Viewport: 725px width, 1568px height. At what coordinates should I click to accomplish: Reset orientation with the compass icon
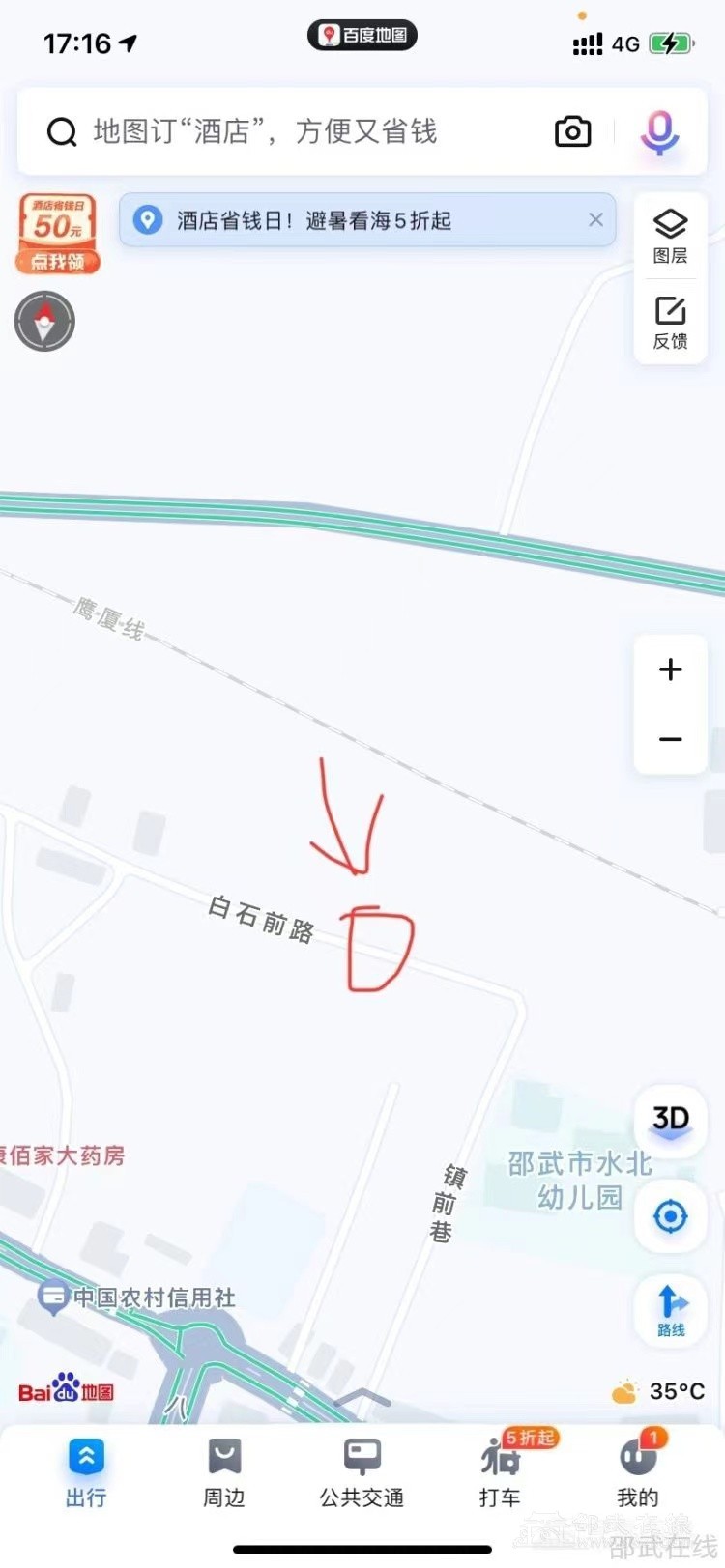click(x=44, y=321)
